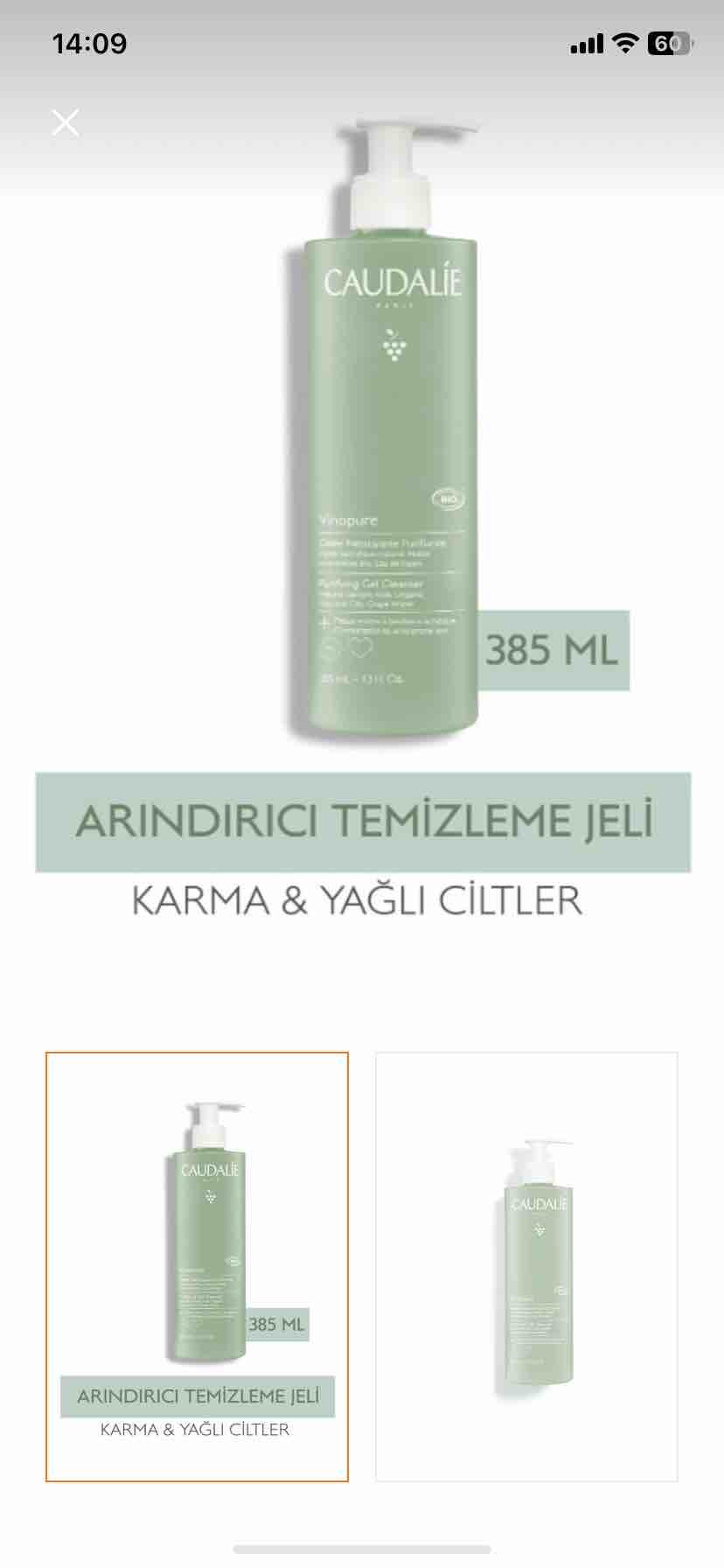
Task: Show the plain bottle image thumbnail
Action: pyautogui.click(x=526, y=1266)
